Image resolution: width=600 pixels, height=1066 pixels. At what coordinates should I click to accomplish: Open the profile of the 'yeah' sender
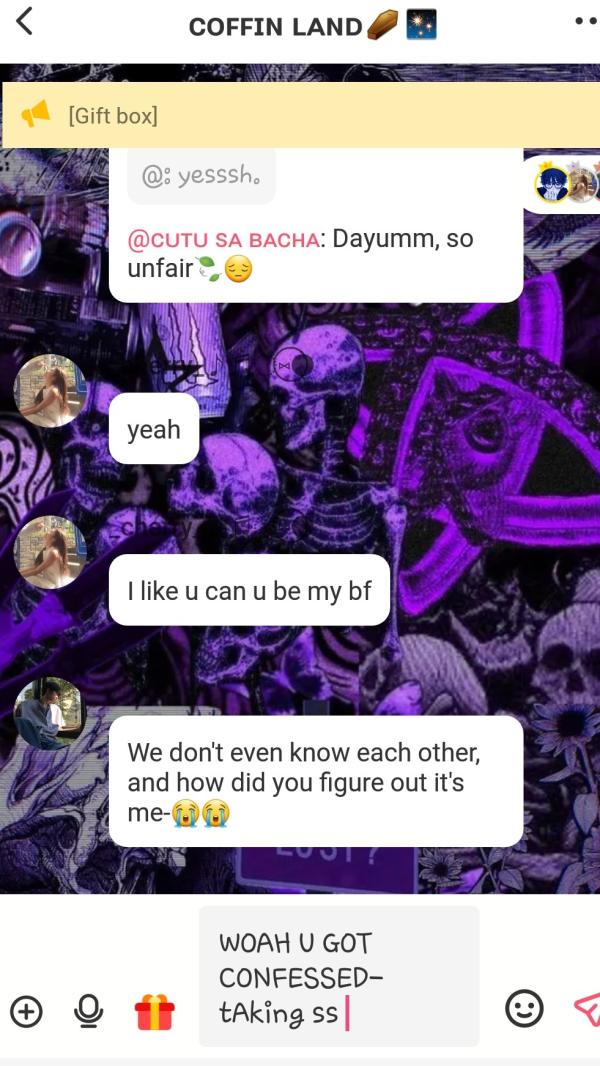pos(50,391)
